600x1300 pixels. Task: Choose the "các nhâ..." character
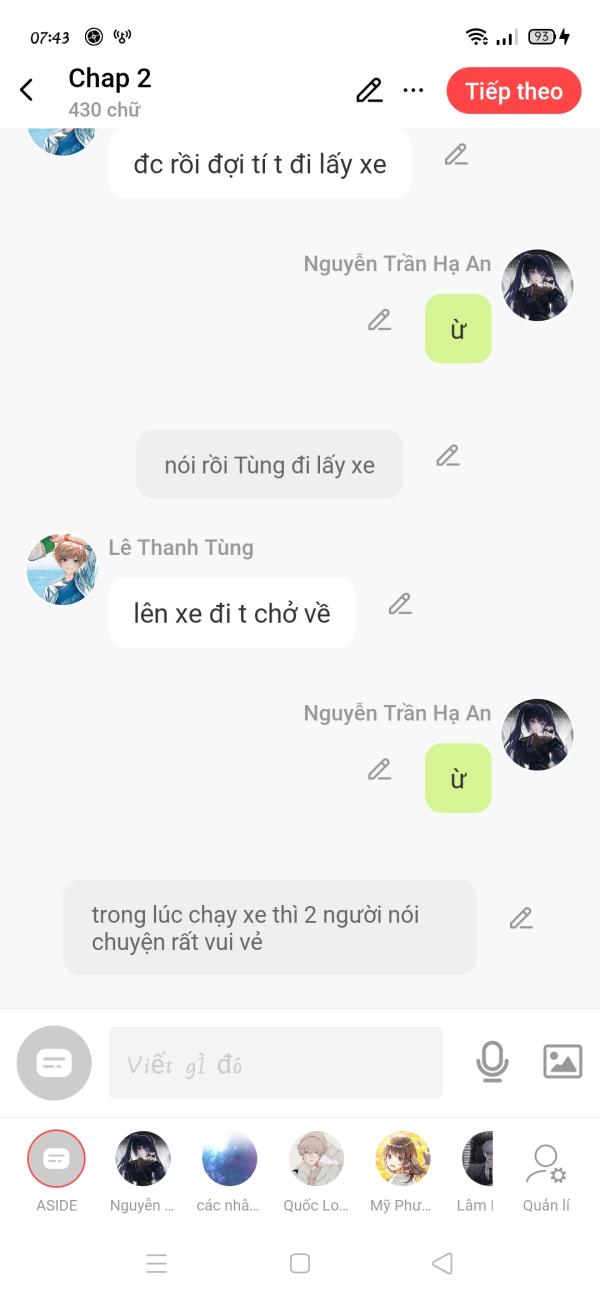[228, 1172]
